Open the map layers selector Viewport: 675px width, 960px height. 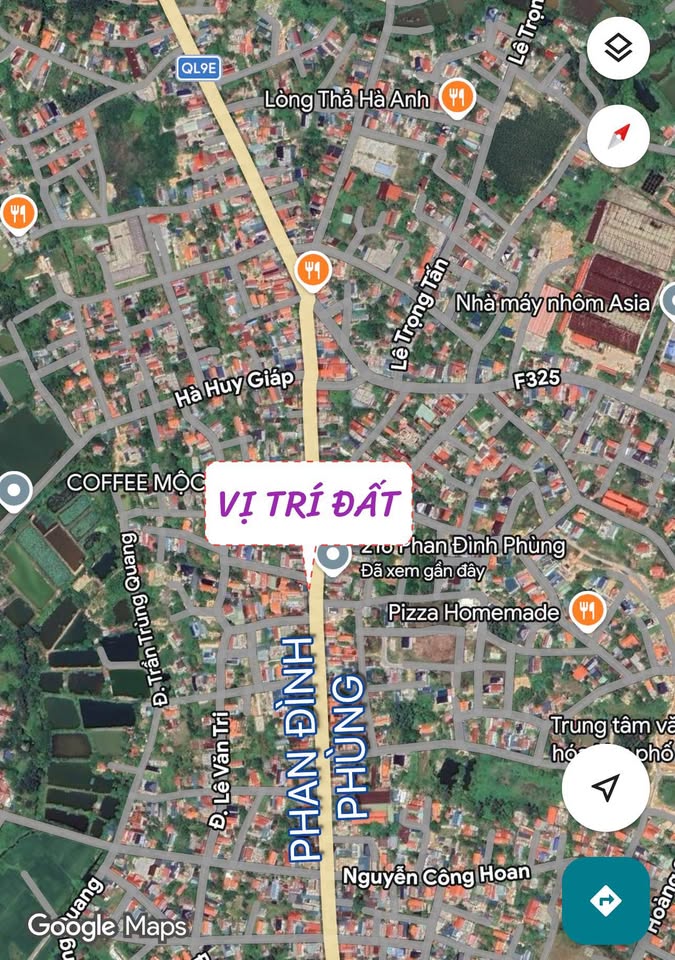point(618,49)
